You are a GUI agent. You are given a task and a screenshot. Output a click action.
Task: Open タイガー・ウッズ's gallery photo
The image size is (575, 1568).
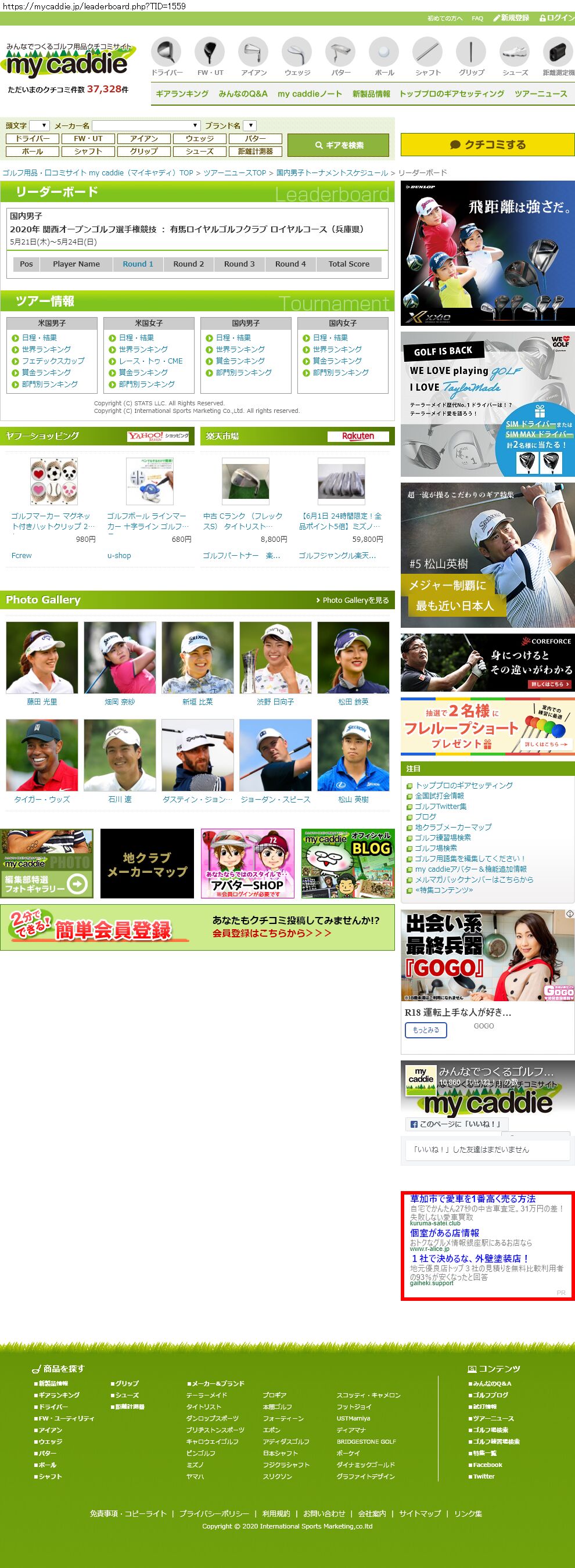pos(42,755)
